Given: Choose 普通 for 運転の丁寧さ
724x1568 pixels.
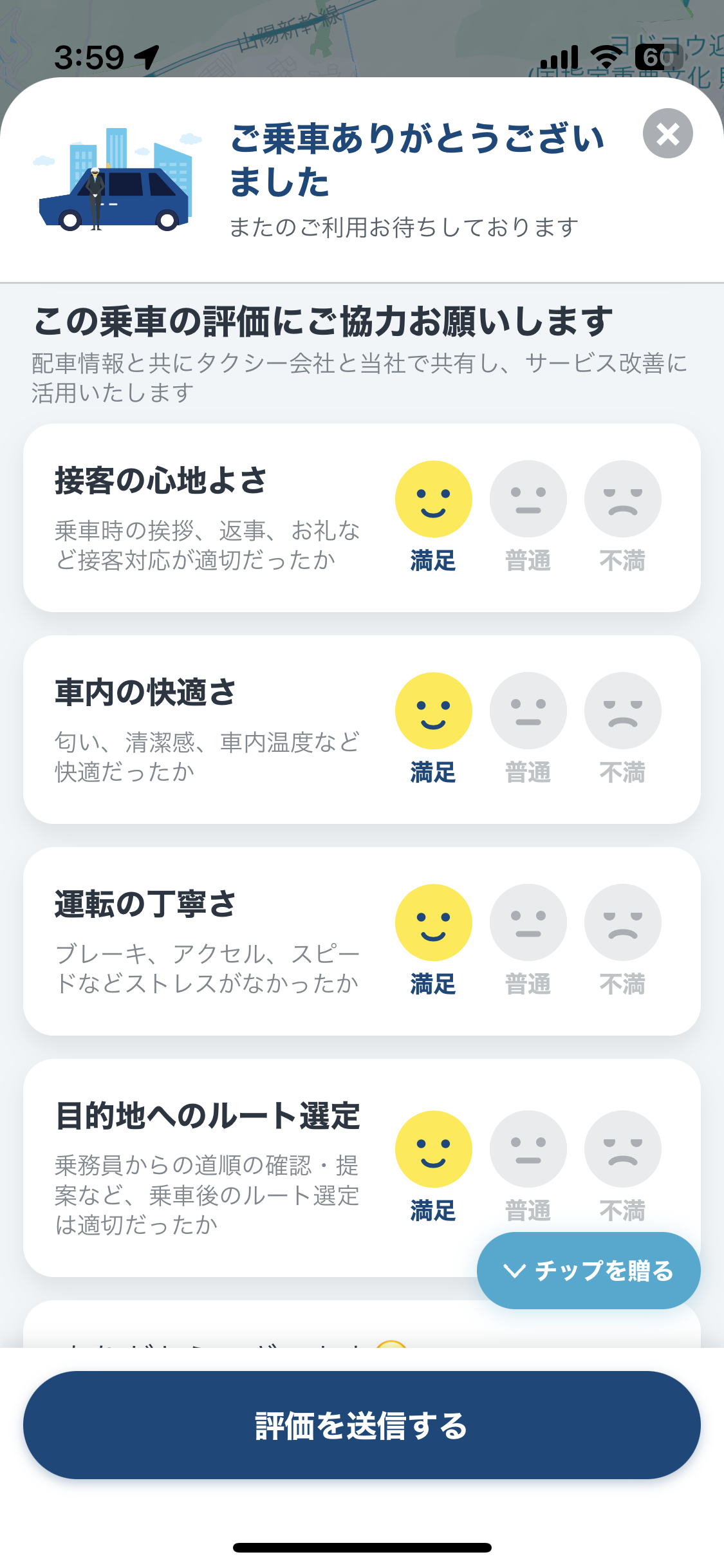Looking at the screenshot, I should point(528,923).
